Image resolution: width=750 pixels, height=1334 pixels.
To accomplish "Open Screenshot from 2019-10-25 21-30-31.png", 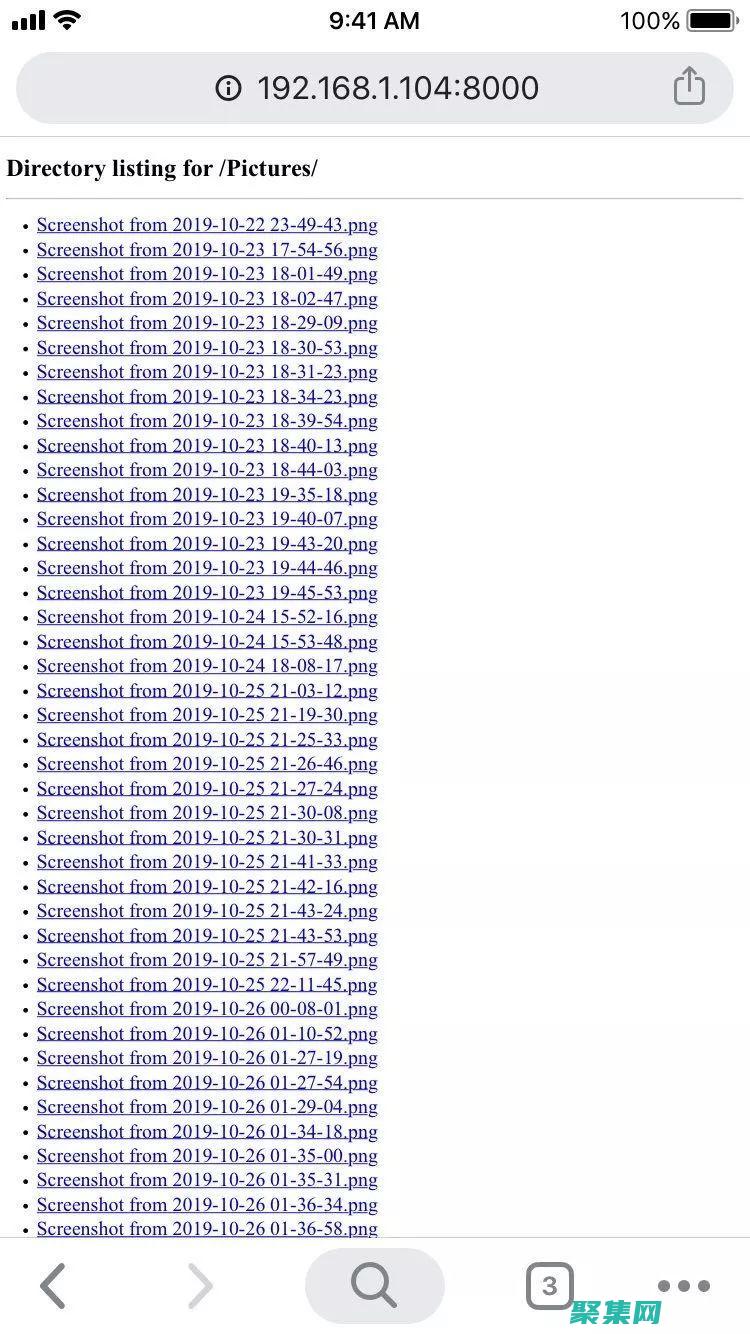I will [207, 837].
